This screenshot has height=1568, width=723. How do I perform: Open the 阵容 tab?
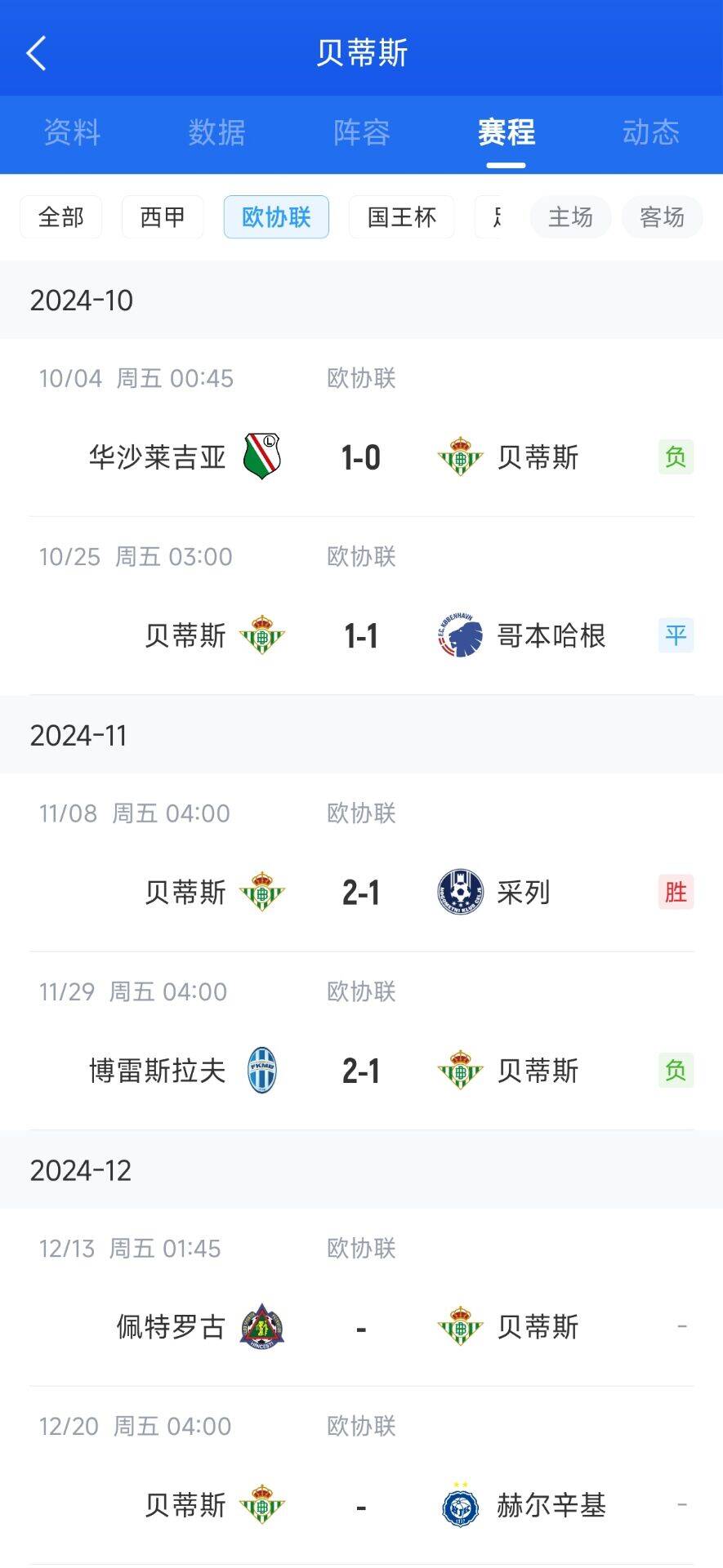point(361,132)
